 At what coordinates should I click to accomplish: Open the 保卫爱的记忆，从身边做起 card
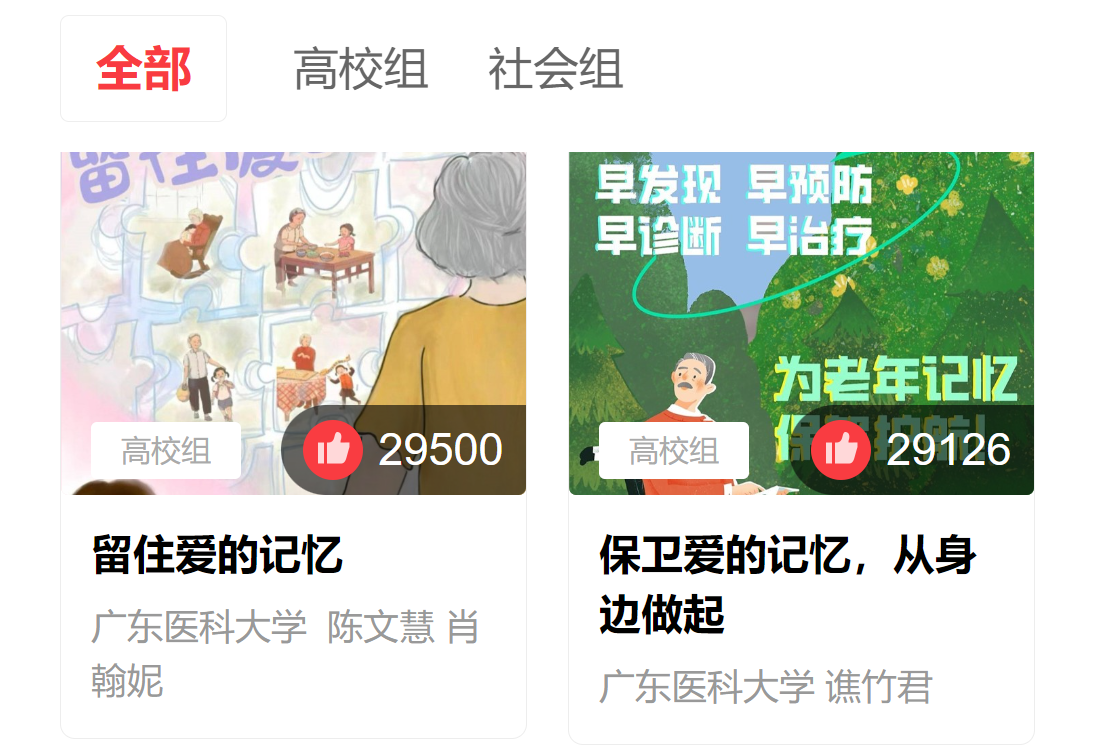click(787, 584)
